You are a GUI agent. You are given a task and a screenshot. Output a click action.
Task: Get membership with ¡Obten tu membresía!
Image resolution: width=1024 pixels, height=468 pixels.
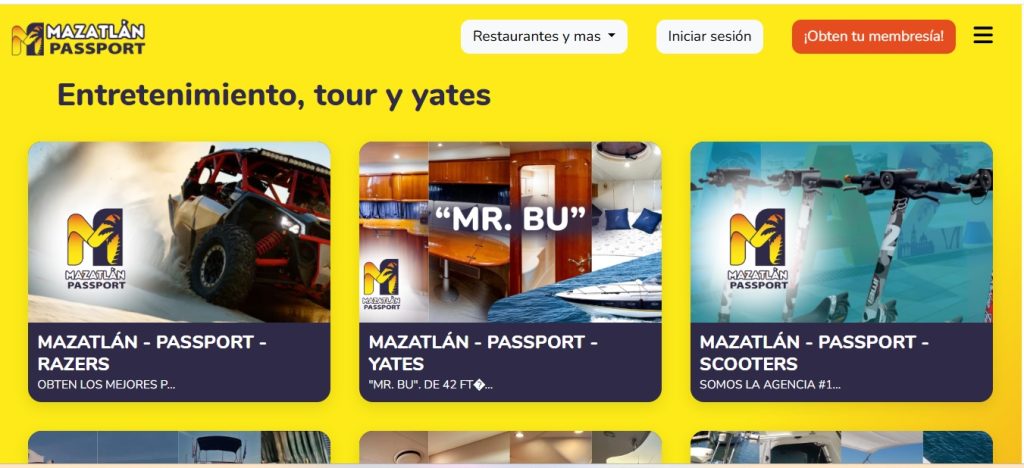point(873,37)
